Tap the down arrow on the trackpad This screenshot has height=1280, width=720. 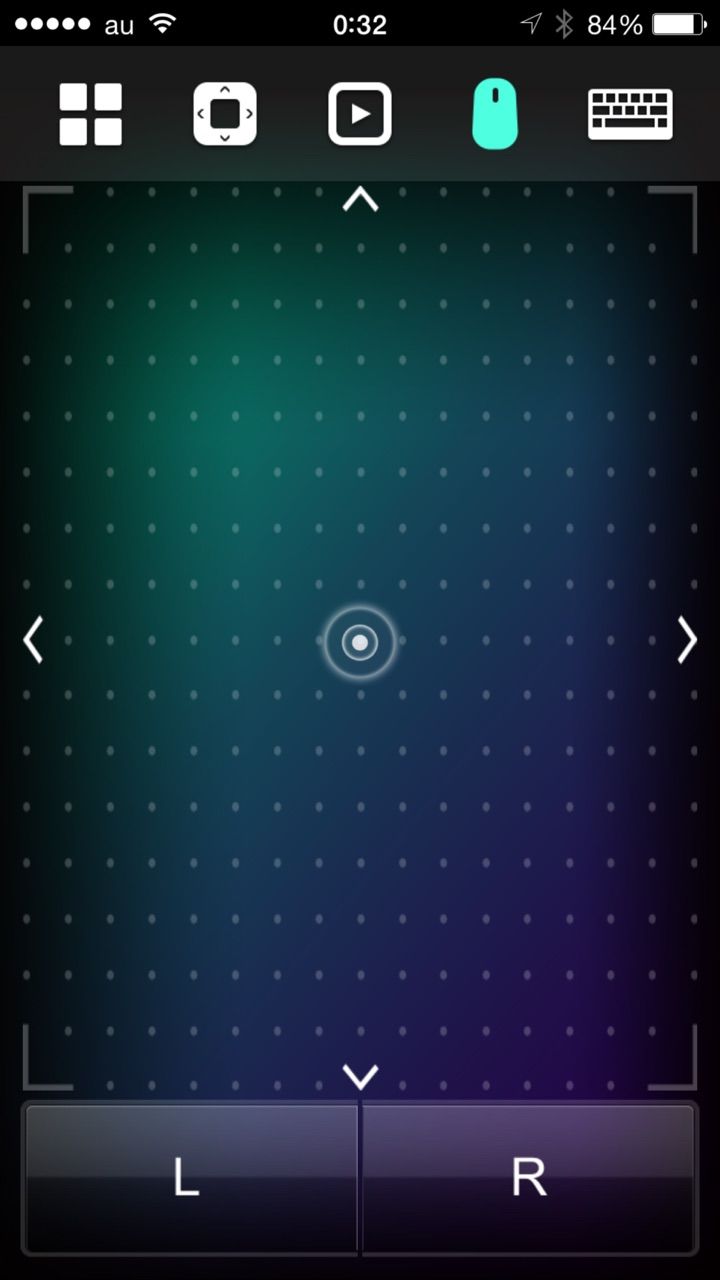360,1077
